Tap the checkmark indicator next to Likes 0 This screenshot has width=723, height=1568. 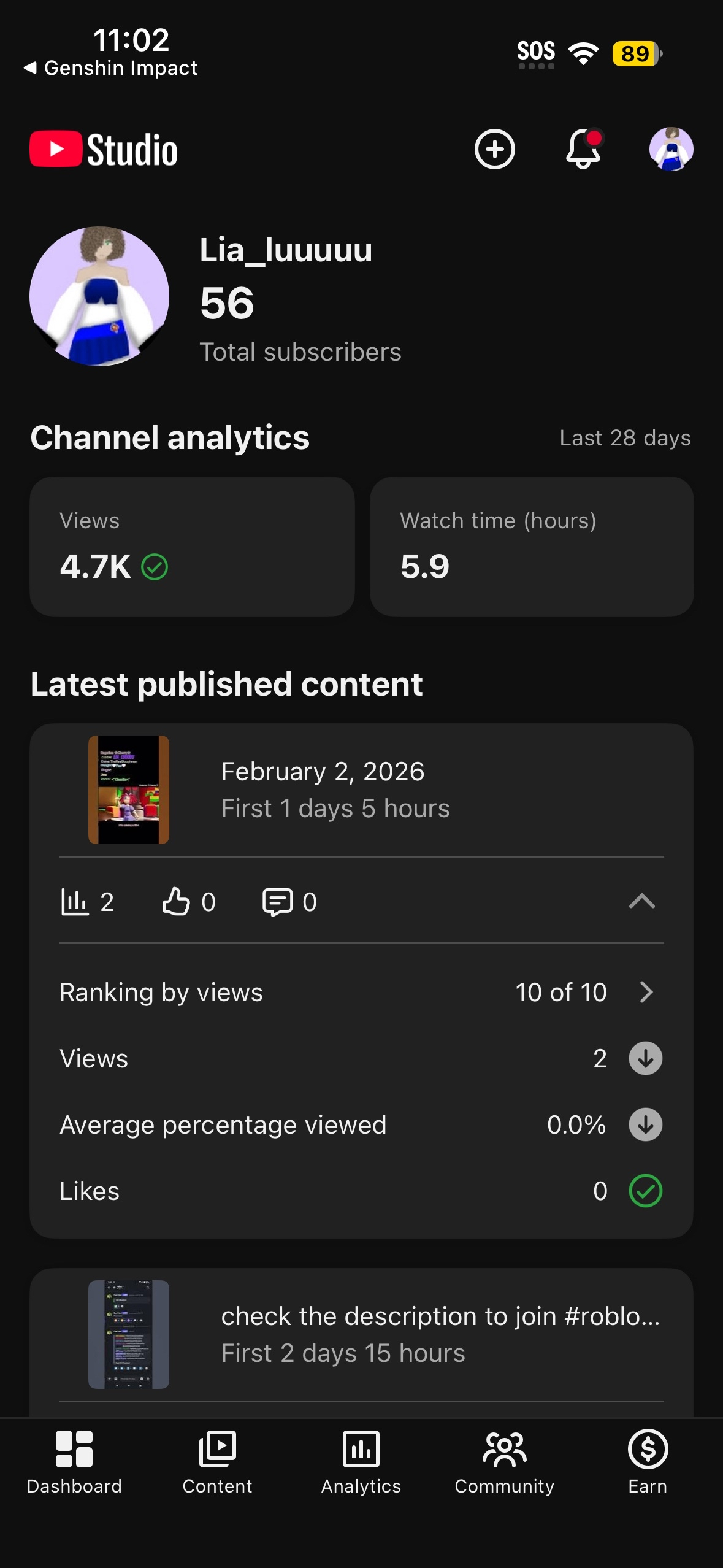[x=645, y=1190]
